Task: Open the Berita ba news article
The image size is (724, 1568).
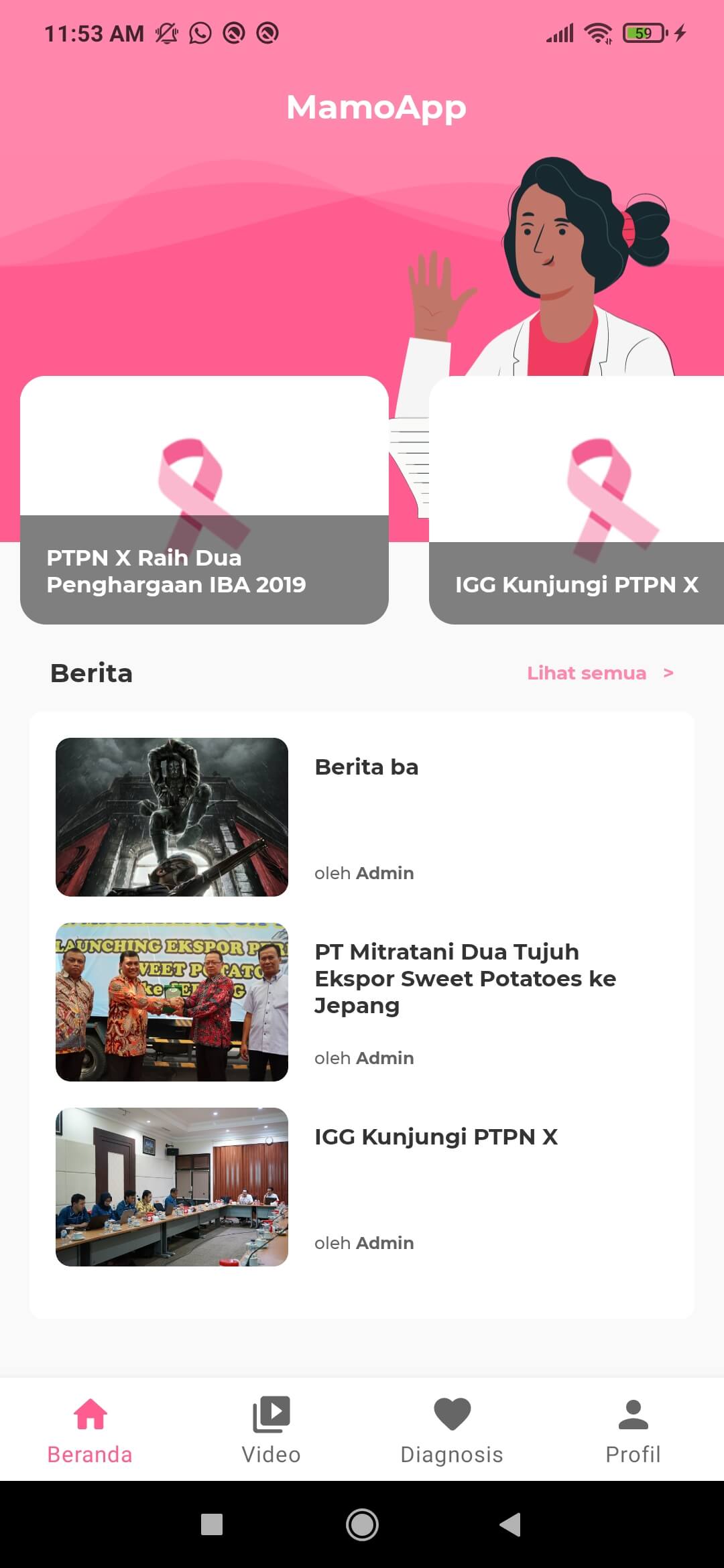Action: [x=362, y=817]
